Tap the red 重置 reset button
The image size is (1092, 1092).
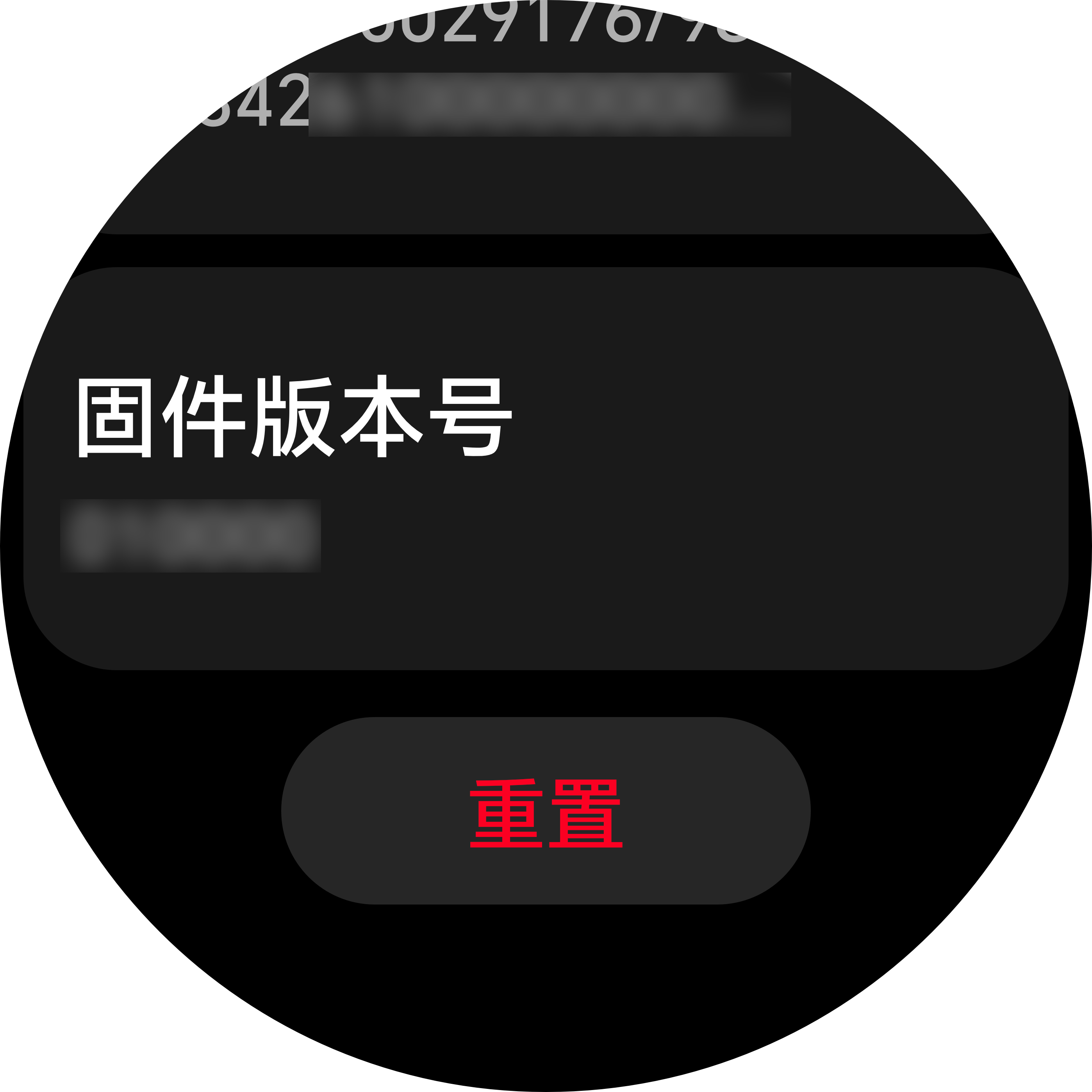coord(546,810)
